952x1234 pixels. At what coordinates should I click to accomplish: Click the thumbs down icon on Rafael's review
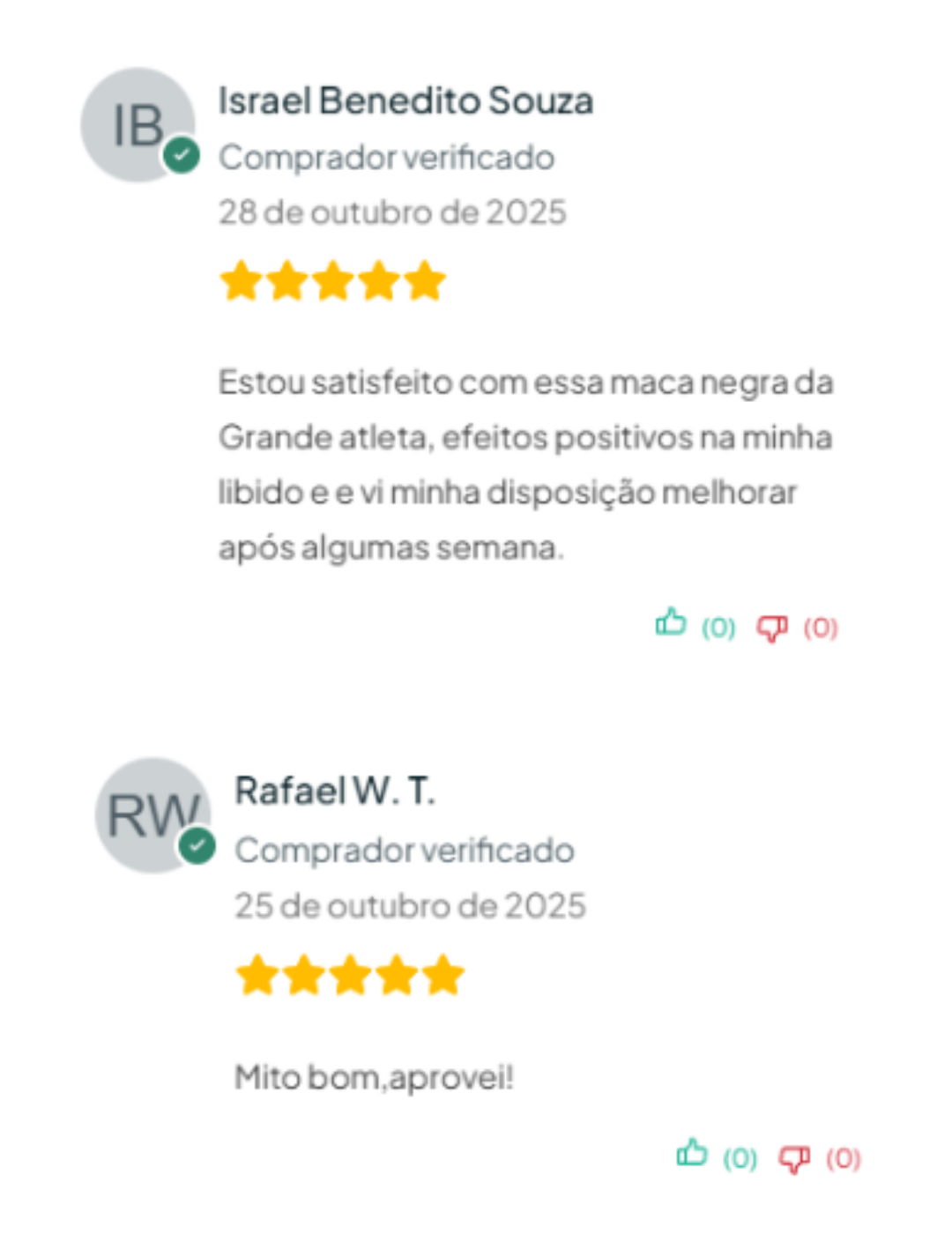[794, 1156]
